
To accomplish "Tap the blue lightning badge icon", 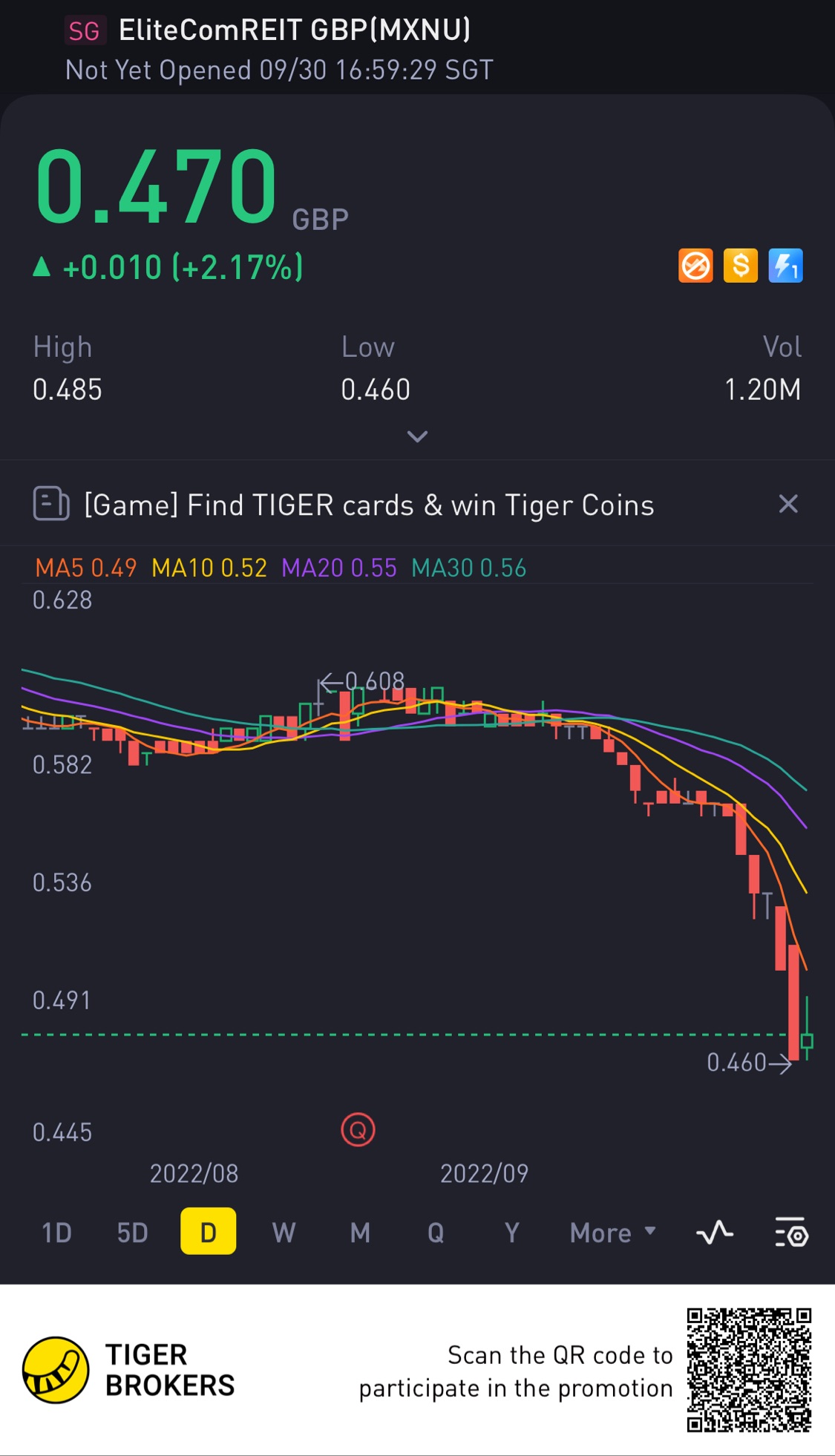I will click(785, 266).
